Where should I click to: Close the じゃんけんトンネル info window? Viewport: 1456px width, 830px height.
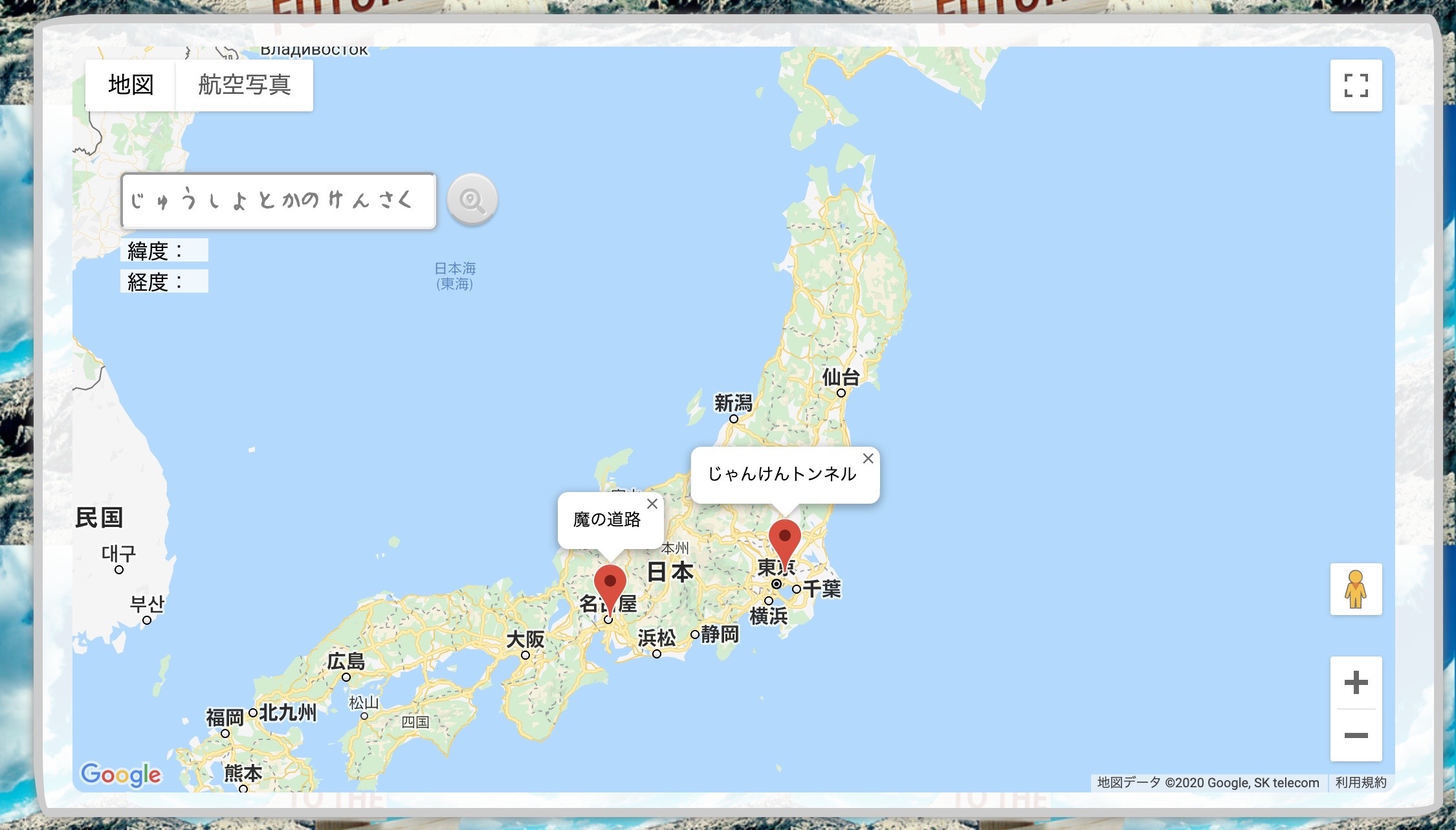[x=868, y=458]
